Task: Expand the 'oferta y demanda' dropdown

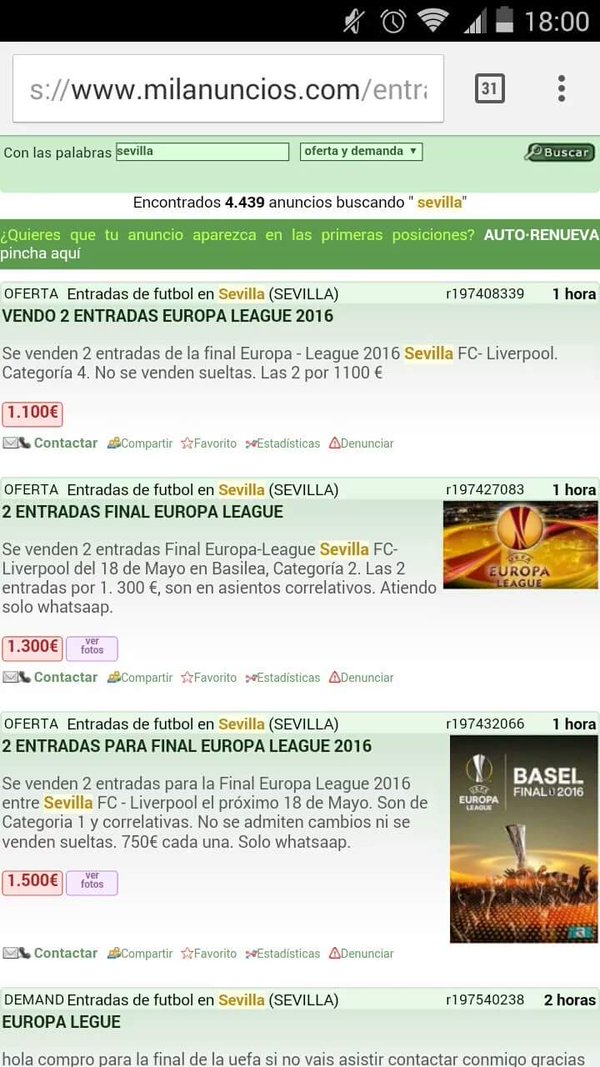Action: pos(361,152)
